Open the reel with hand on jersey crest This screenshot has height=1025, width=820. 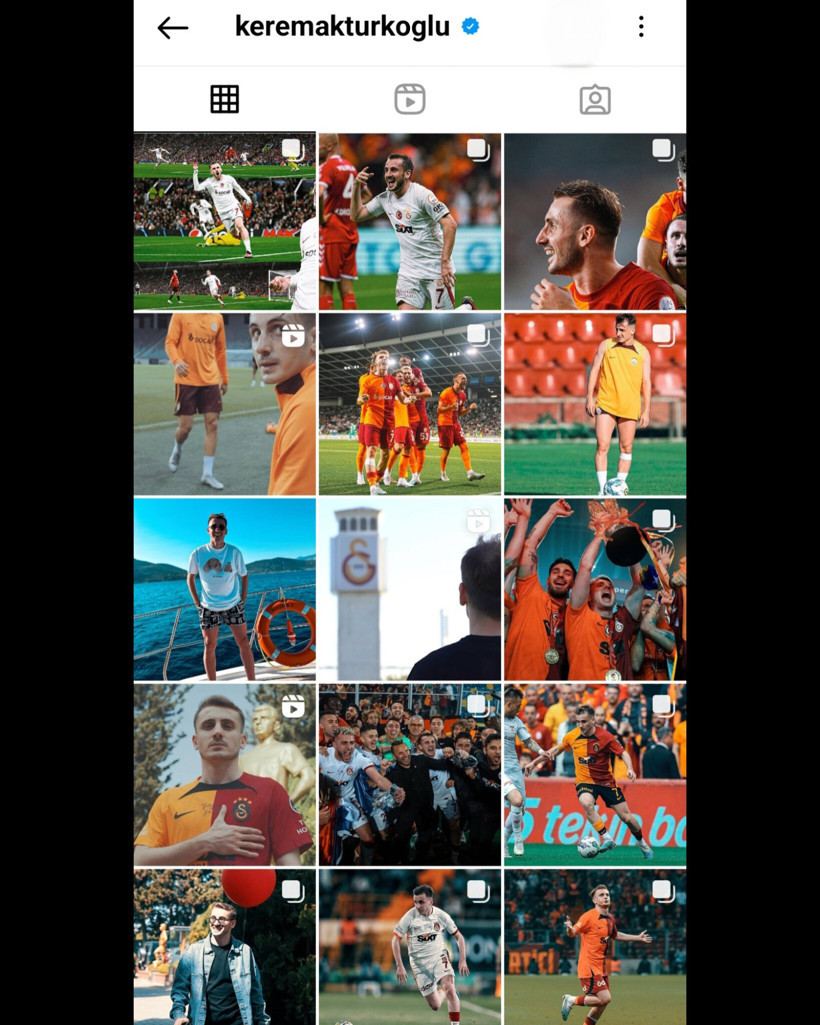coord(225,775)
